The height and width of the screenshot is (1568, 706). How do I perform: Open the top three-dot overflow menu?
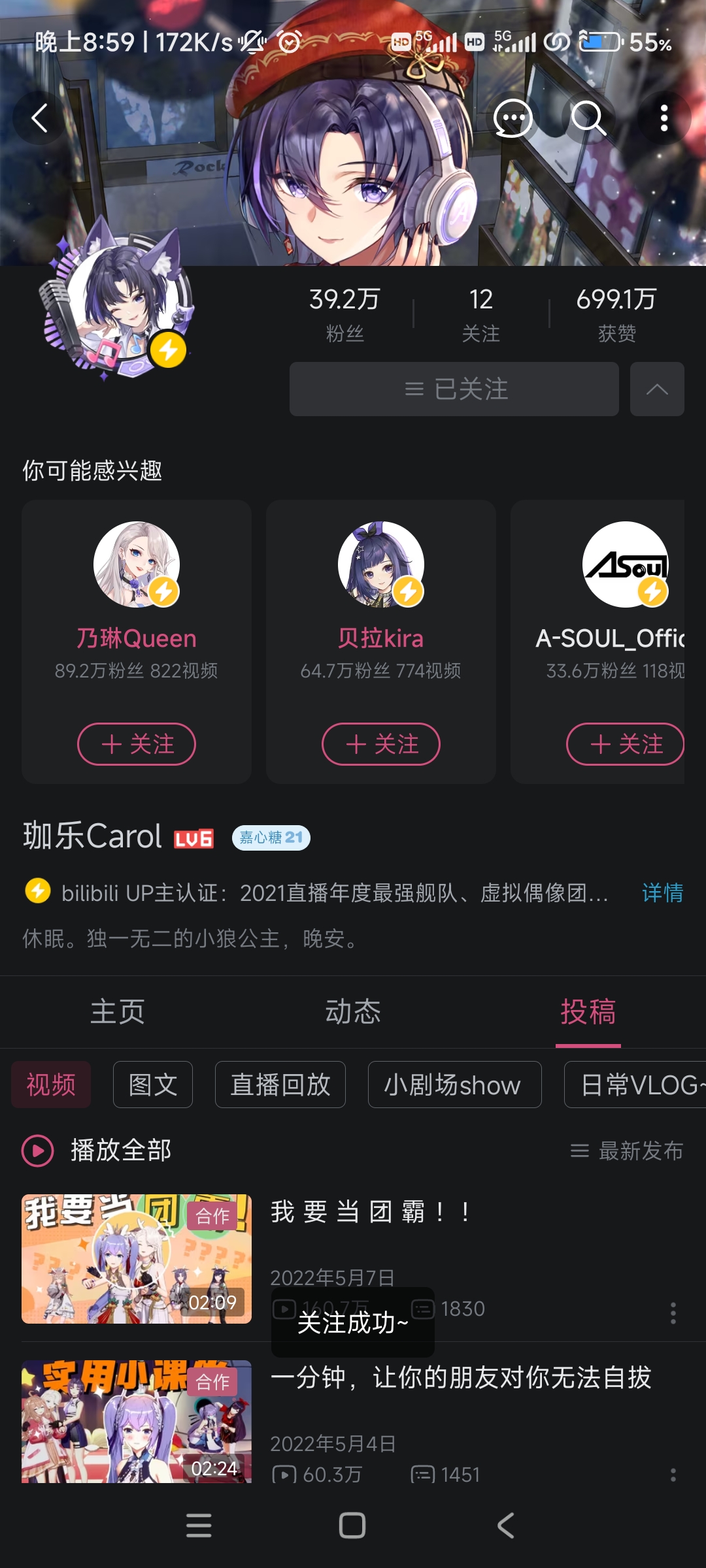(x=664, y=118)
